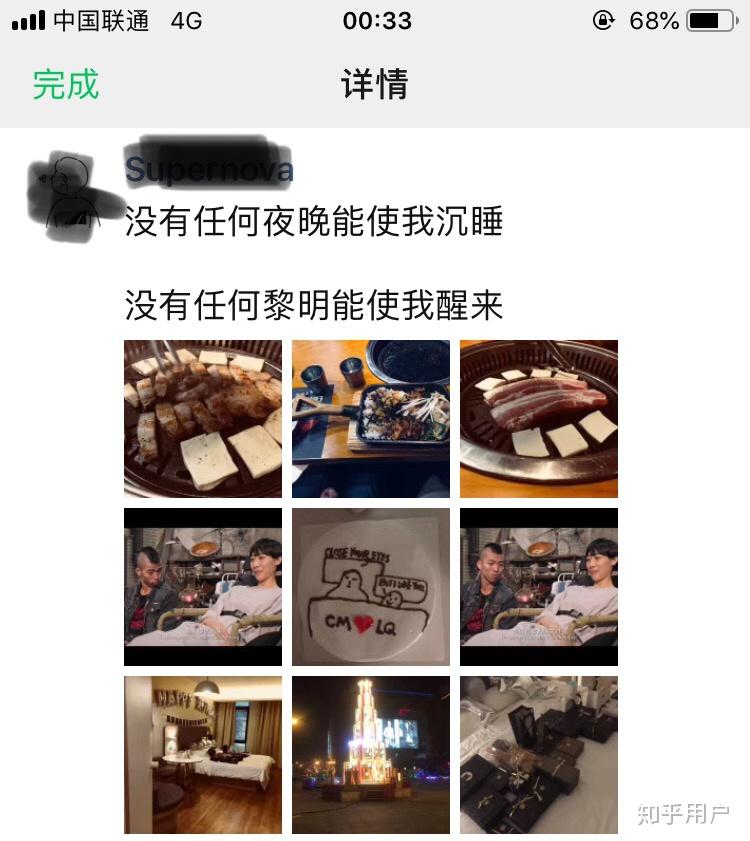Open the decorated hotel room photo
This screenshot has width=750, height=841.
pyautogui.click(x=203, y=754)
